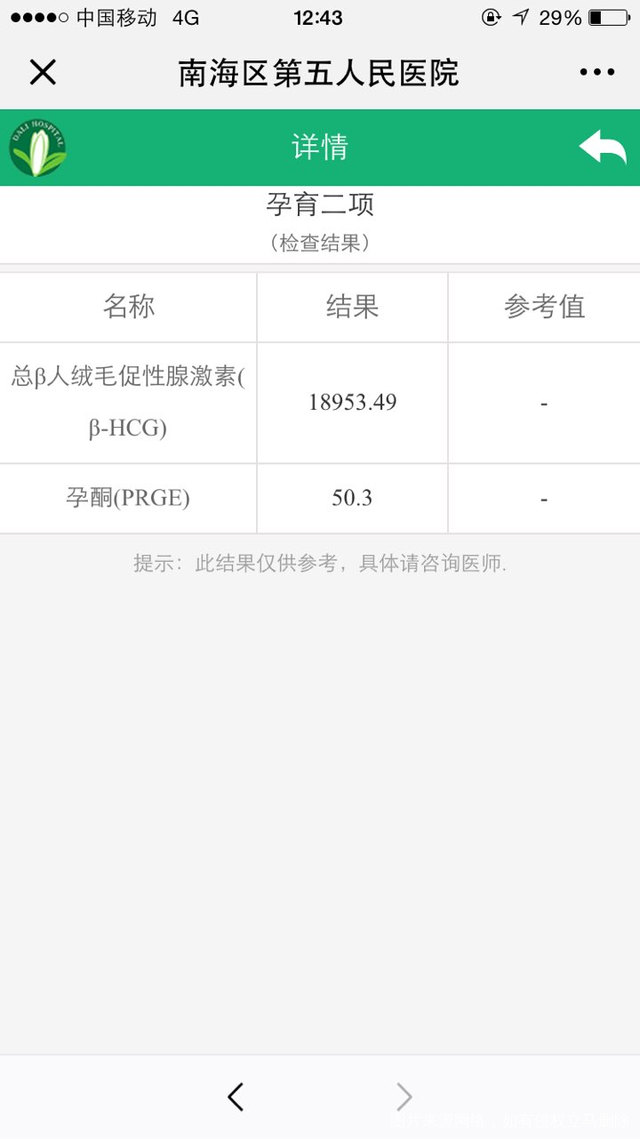
Task: Open the three-dot more options menu
Action: (x=597, y=72)
